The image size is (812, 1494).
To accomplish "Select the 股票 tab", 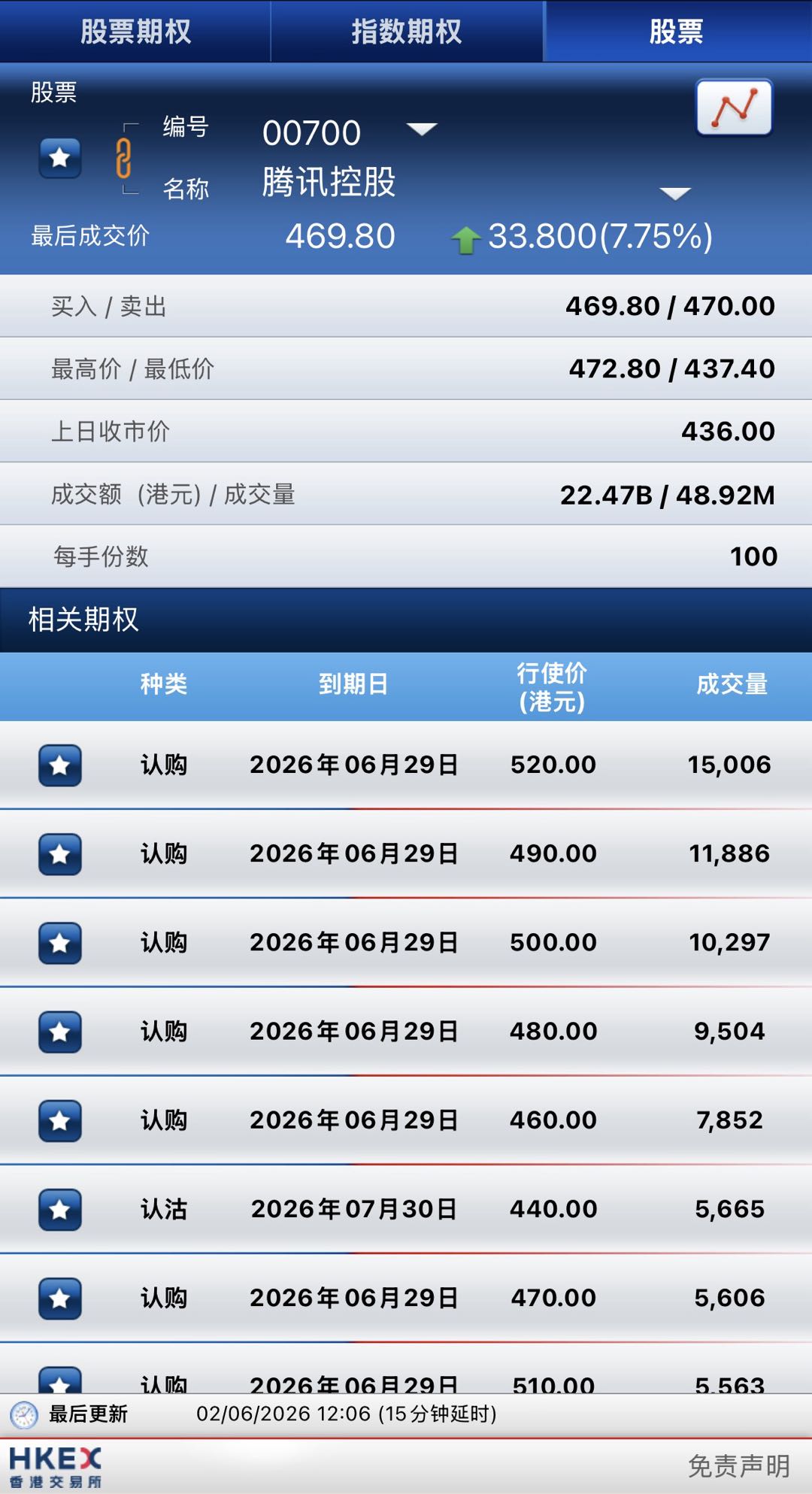I will 677,31.
